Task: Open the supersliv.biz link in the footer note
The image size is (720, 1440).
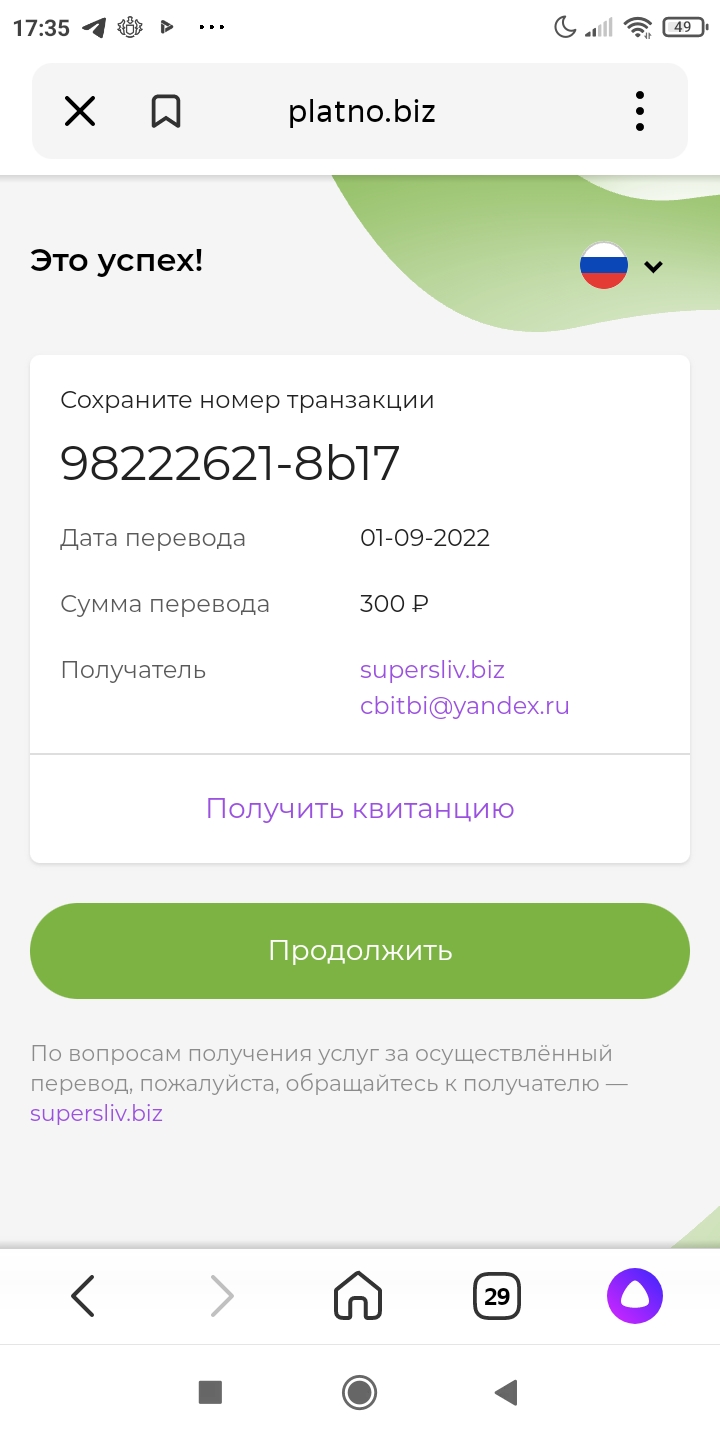Action: pyautogui.click(x=96, y=1113)
